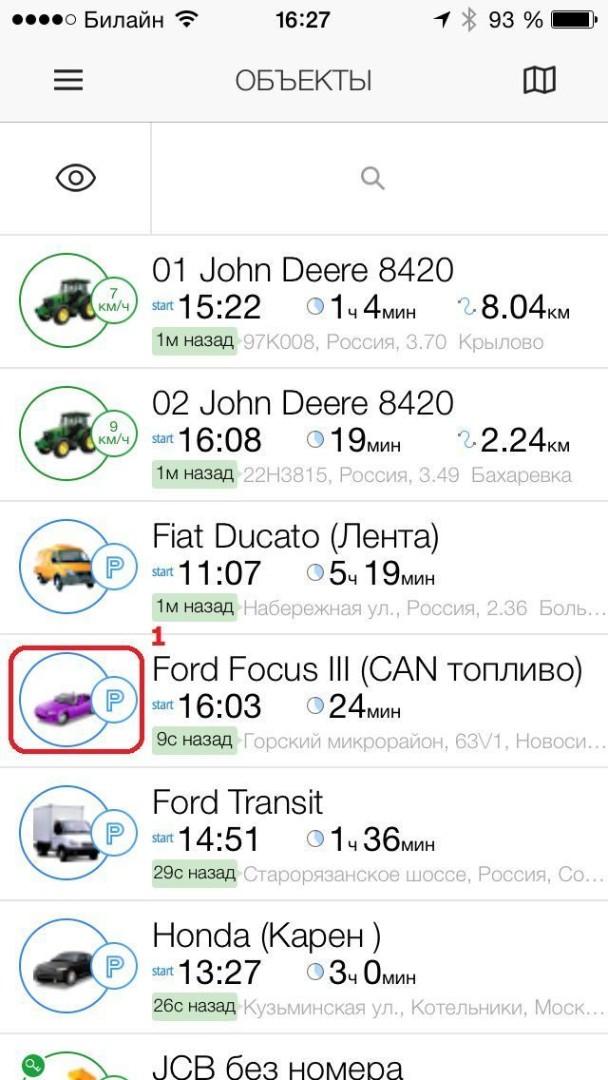View the Ford Transit object
Viewport: 608px width, 1080px height.
304,833
